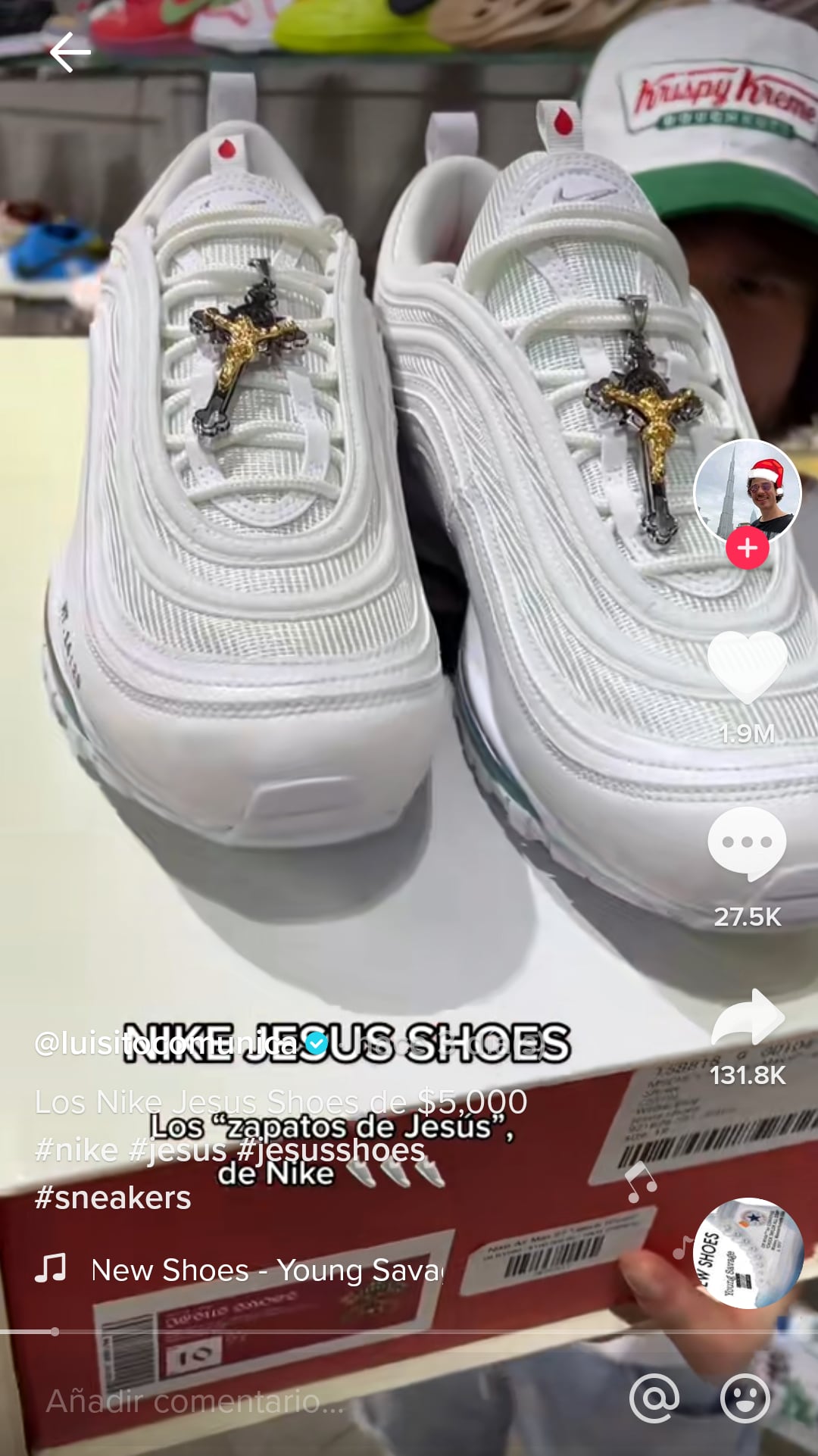Open the #sneakers hashtag
Viewport: 818px width, 1456px height.
click(113, 1198)
